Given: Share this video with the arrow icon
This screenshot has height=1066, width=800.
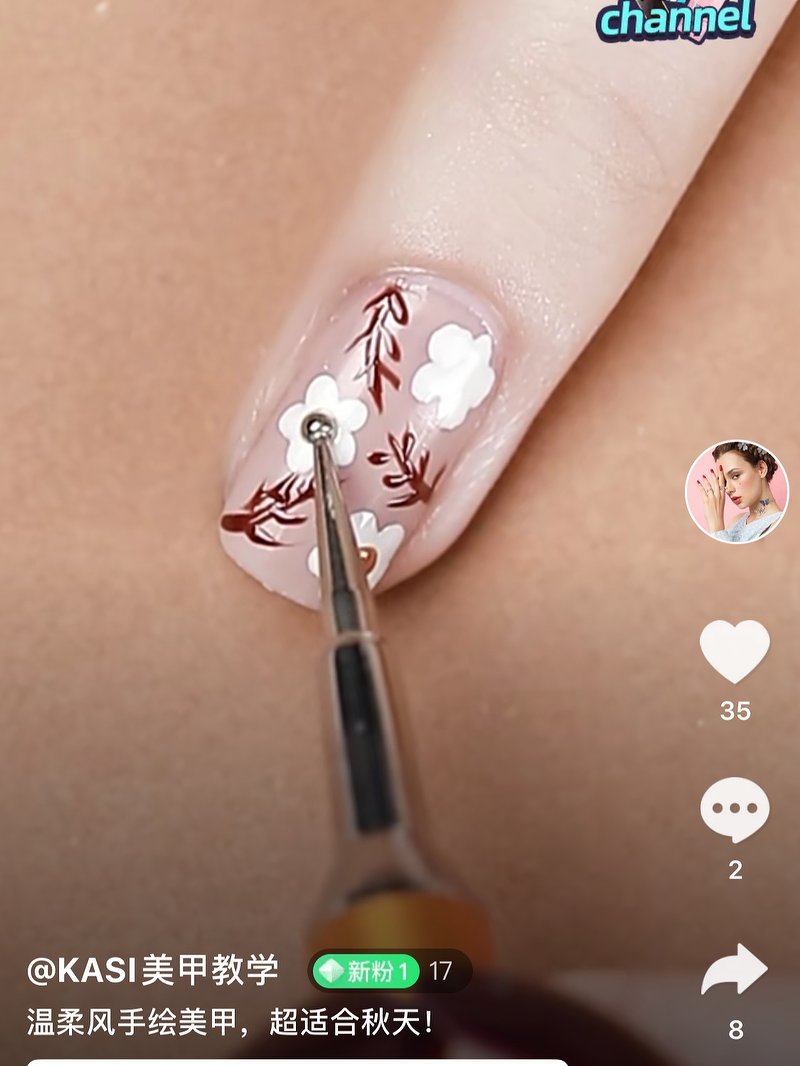Looking at the screenshot, I should coord(734,969).
